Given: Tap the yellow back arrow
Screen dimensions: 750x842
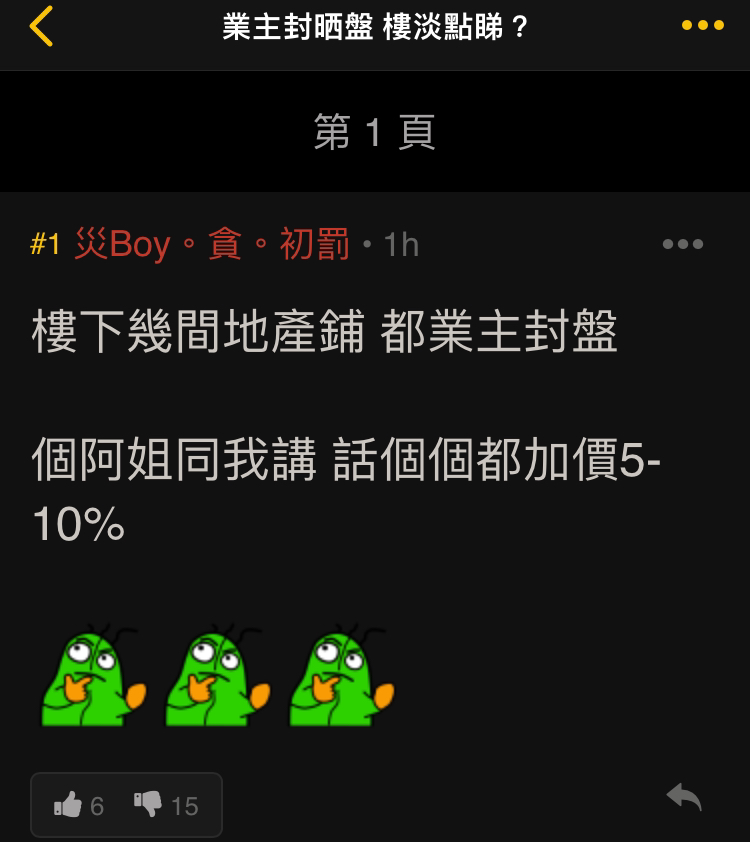Looking at the screenshot, I should click(40, 25).
